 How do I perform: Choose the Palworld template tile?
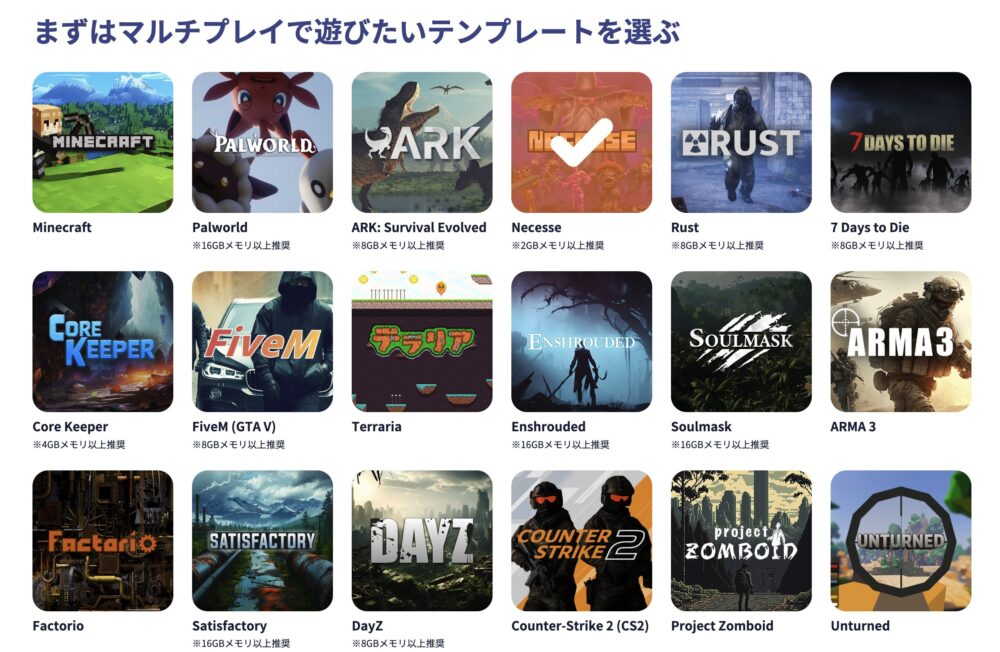pyautogui.click(x=262, y=142)
